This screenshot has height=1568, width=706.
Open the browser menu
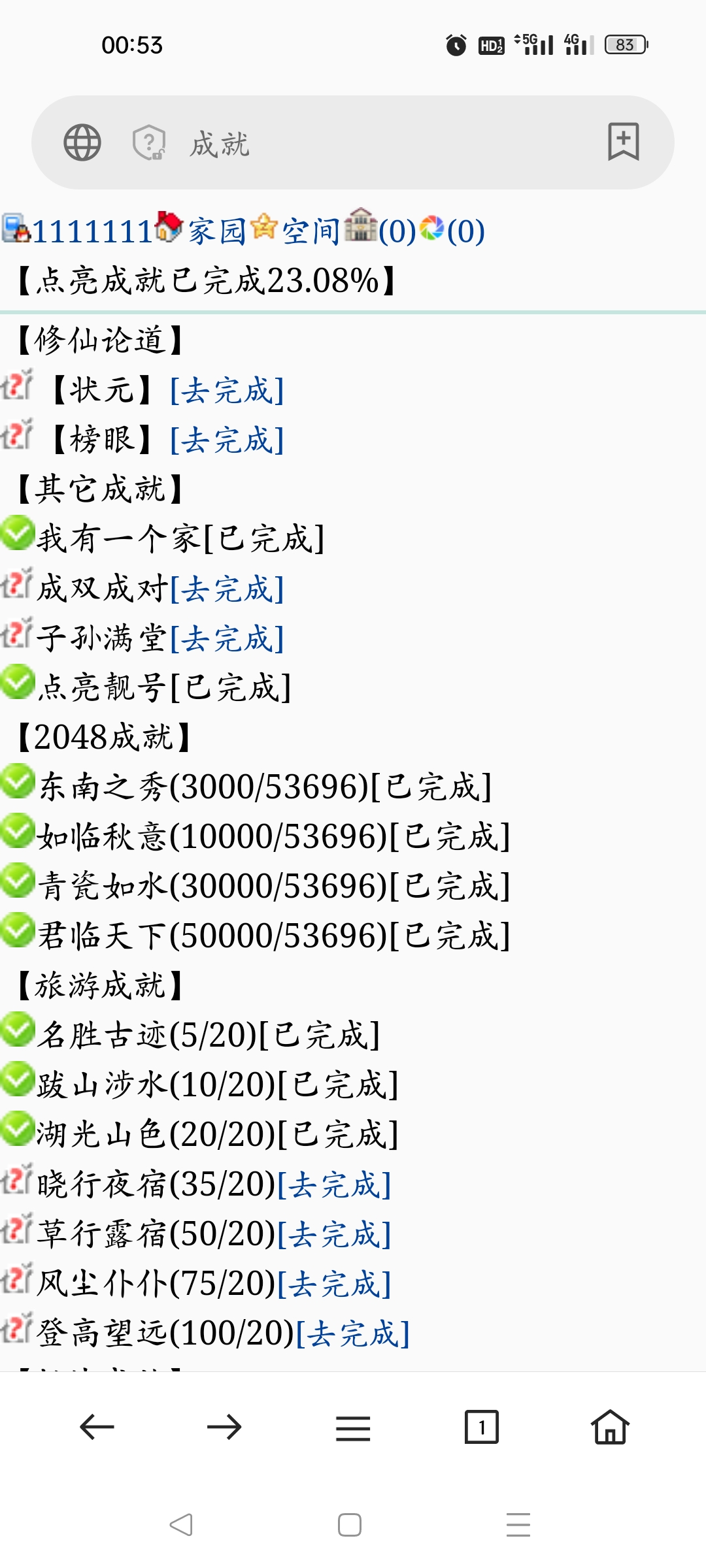coord(353,1428)
